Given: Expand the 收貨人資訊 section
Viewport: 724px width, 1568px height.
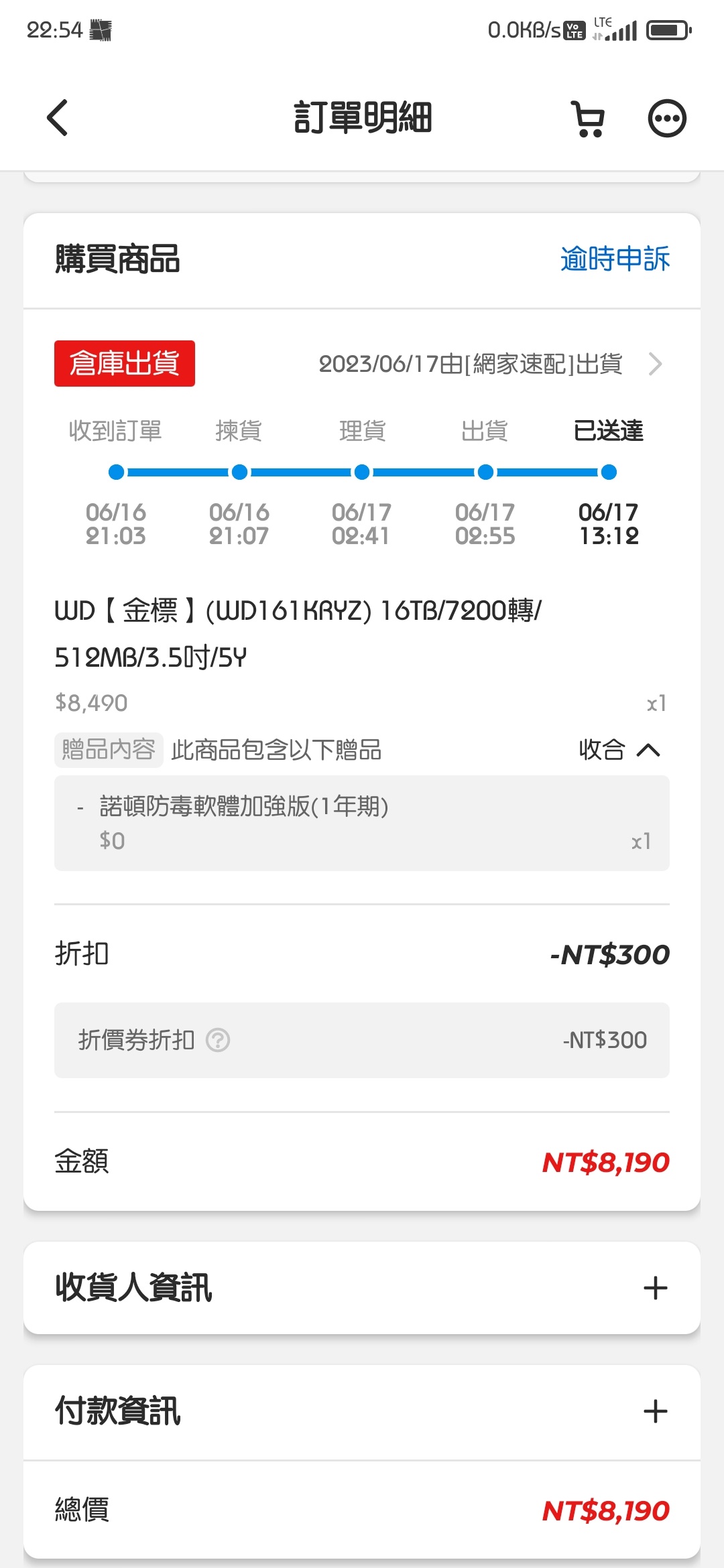Looking at the screenshot, I should (654, 1287).
